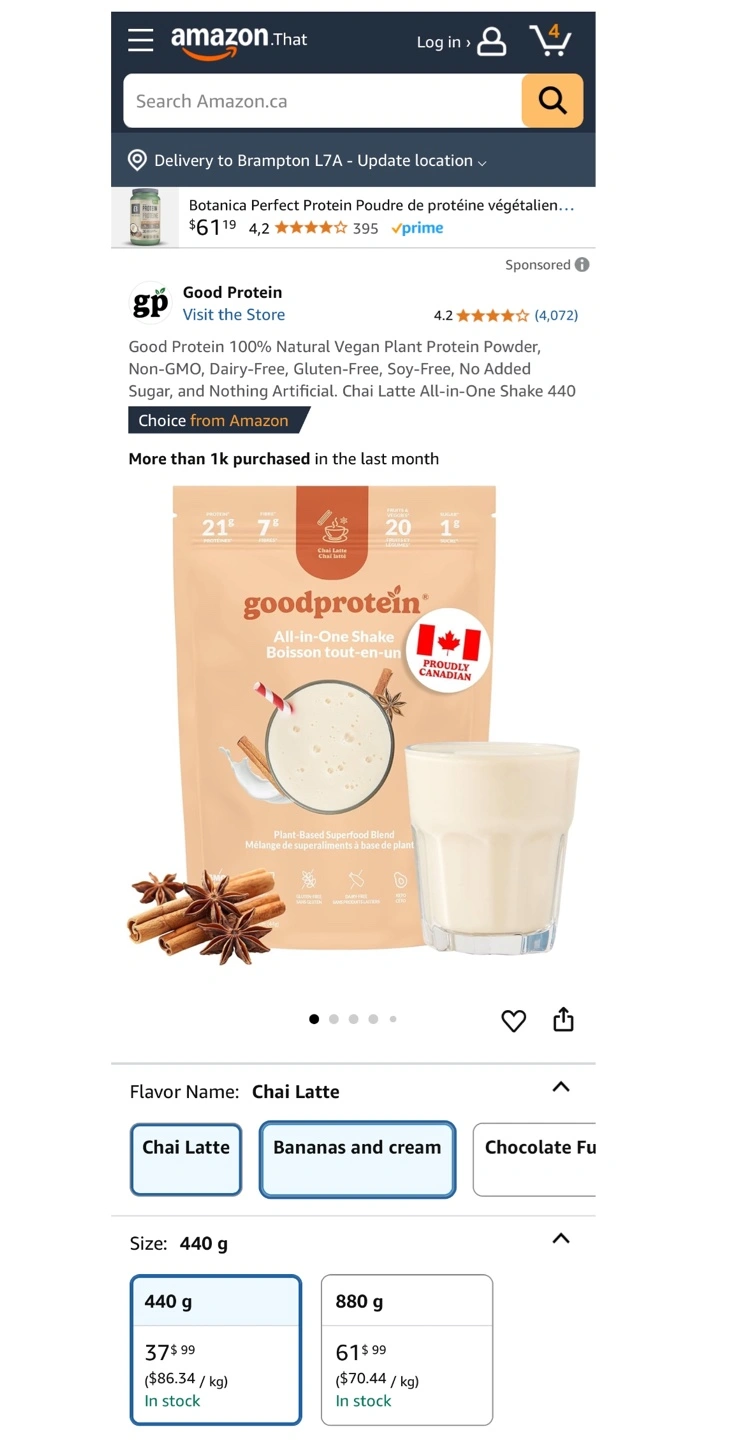Tap Log in account link
Screen dimensions: 752x1440
click(461, 42)
